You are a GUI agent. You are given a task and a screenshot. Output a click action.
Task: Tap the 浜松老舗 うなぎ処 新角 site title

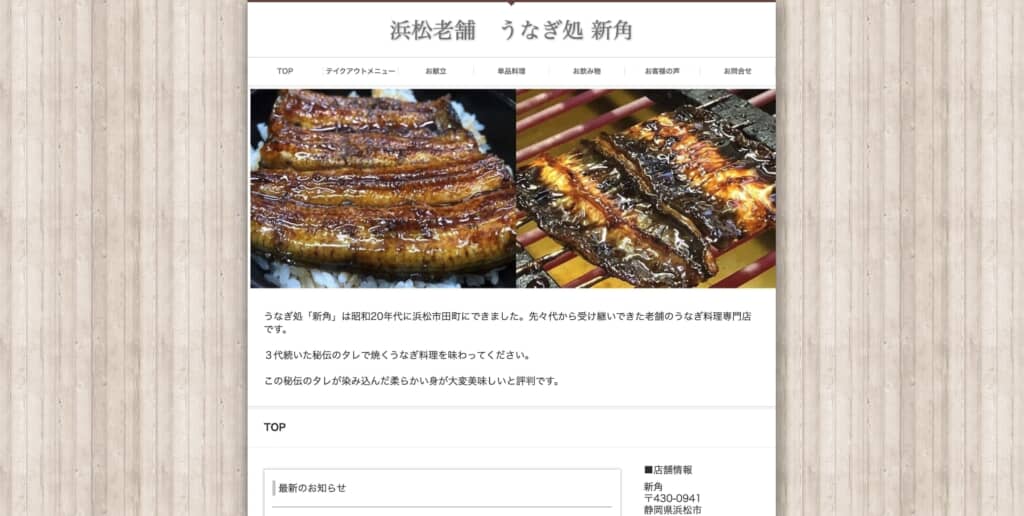pyautogui.click(x=511, y=30)
